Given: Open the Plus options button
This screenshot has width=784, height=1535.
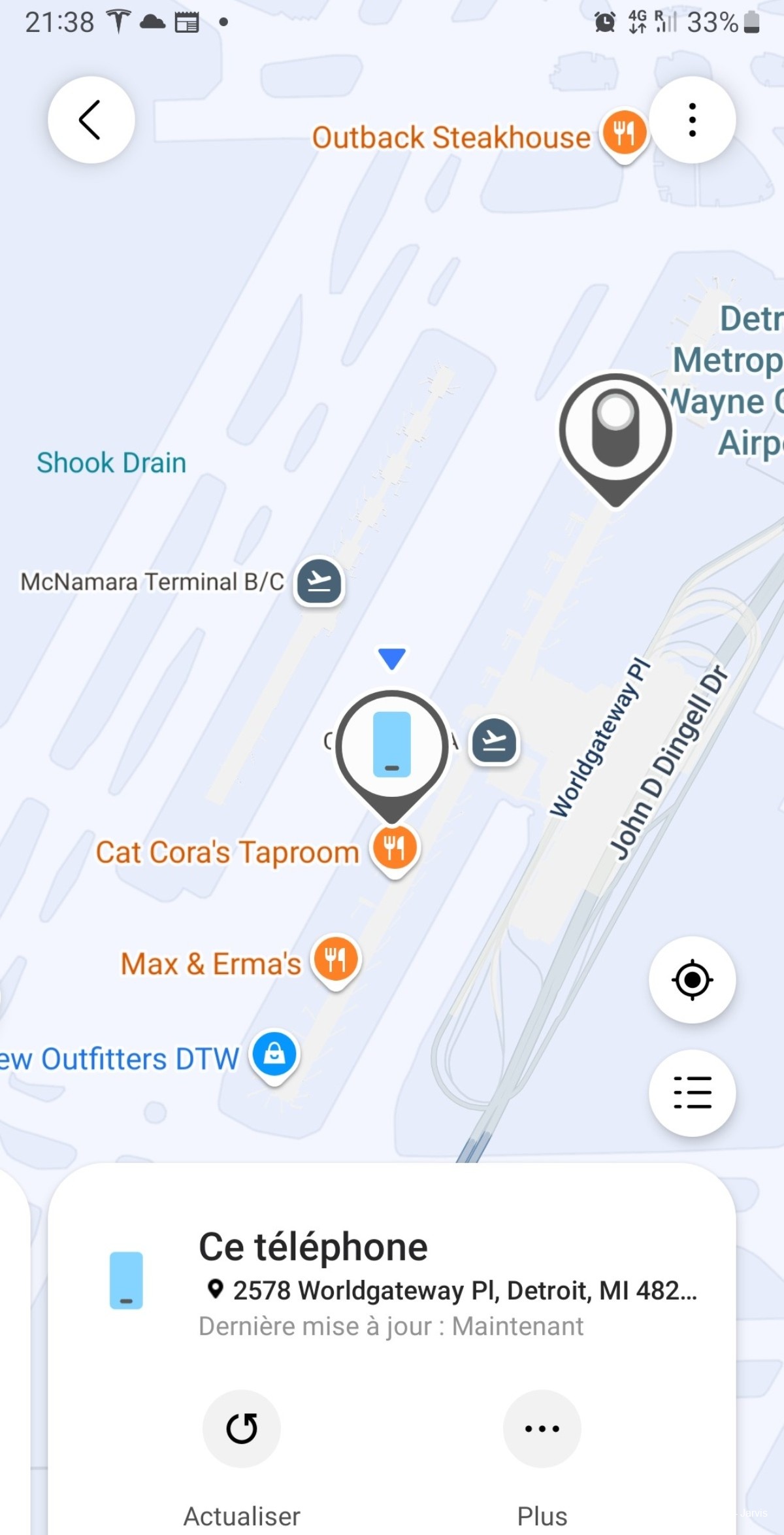Looking at the screenshot, I should point(542,1428).
